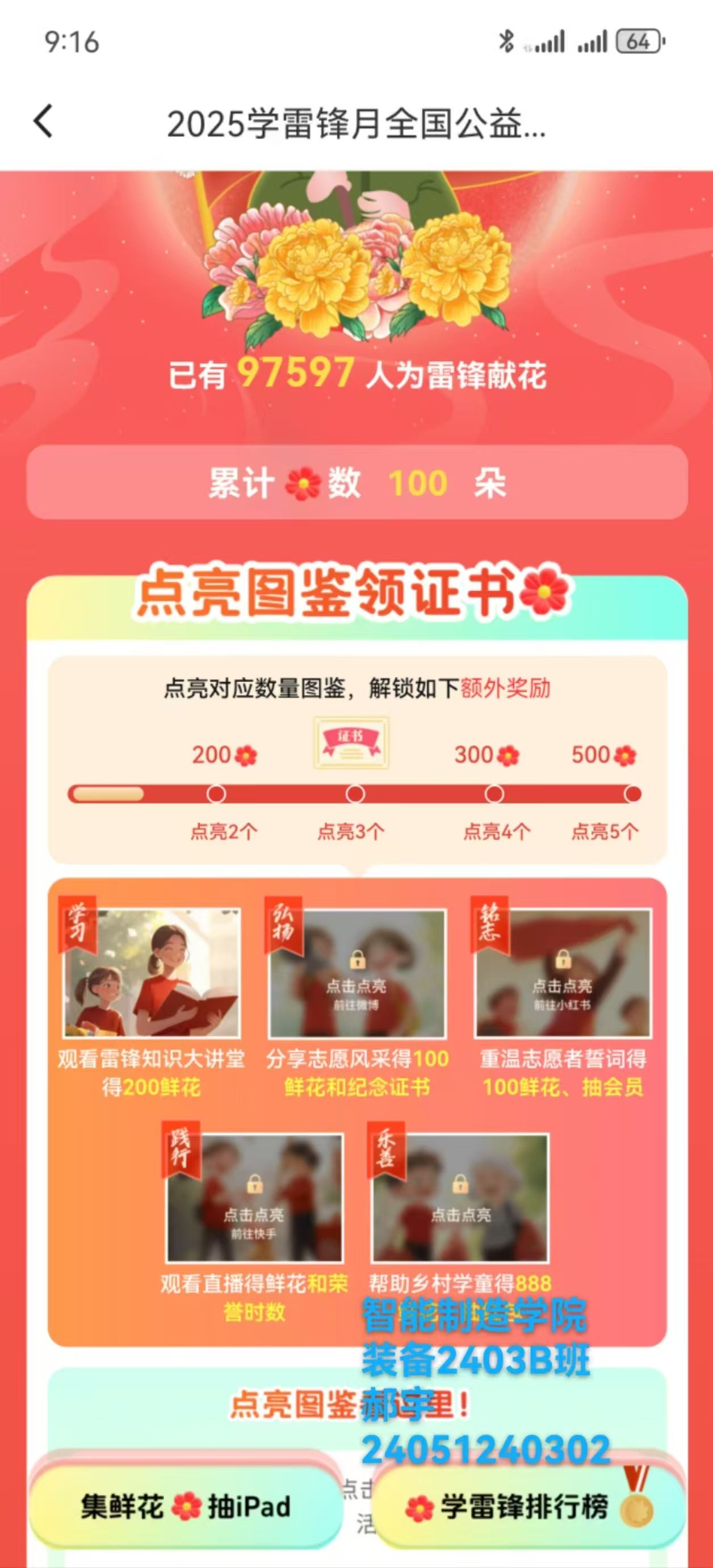Go back using the top-left arrow
The height and width of the screenshot is (1568, 713).
pos(43,121)
